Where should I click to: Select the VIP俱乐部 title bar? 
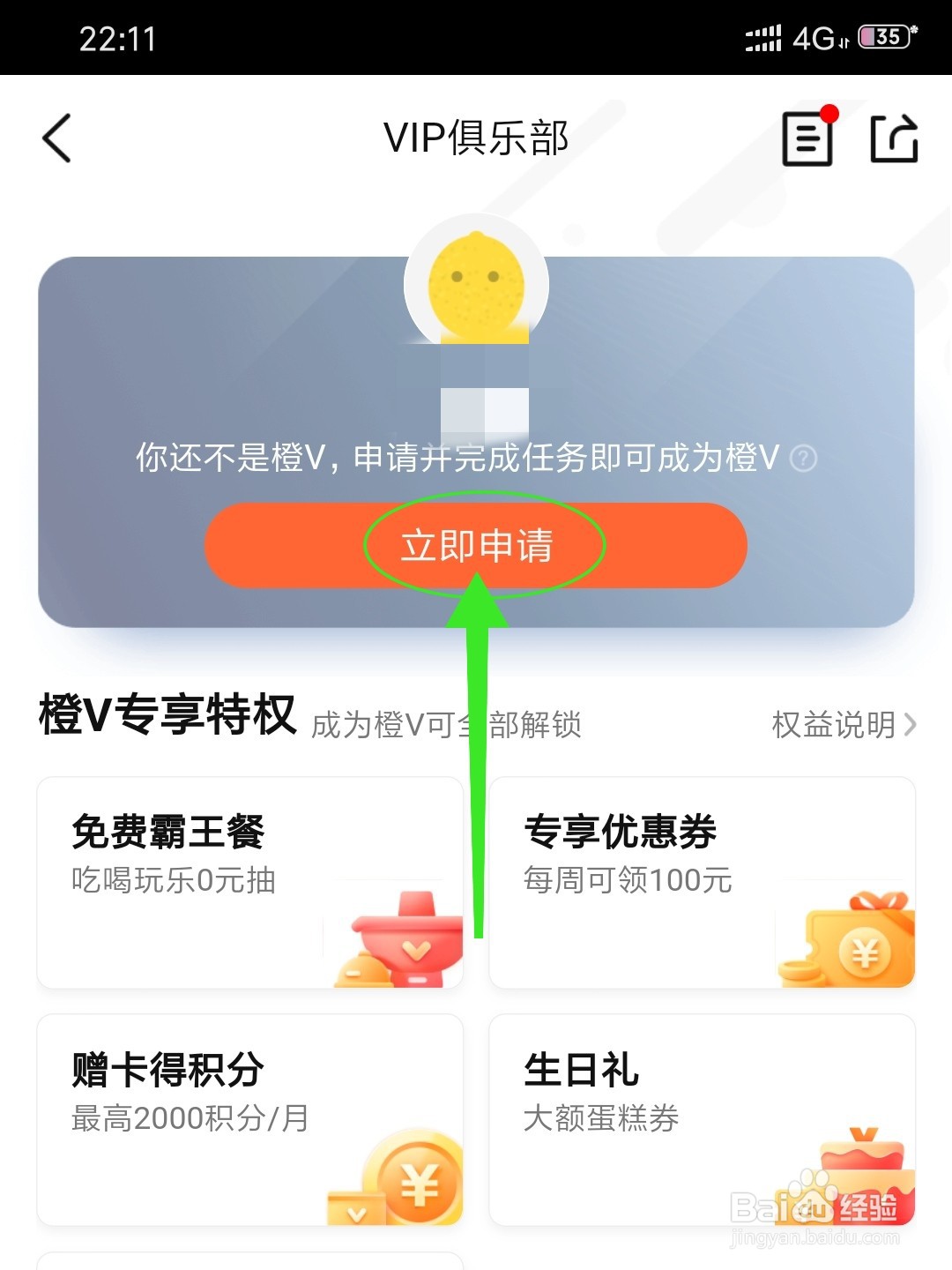476,138
